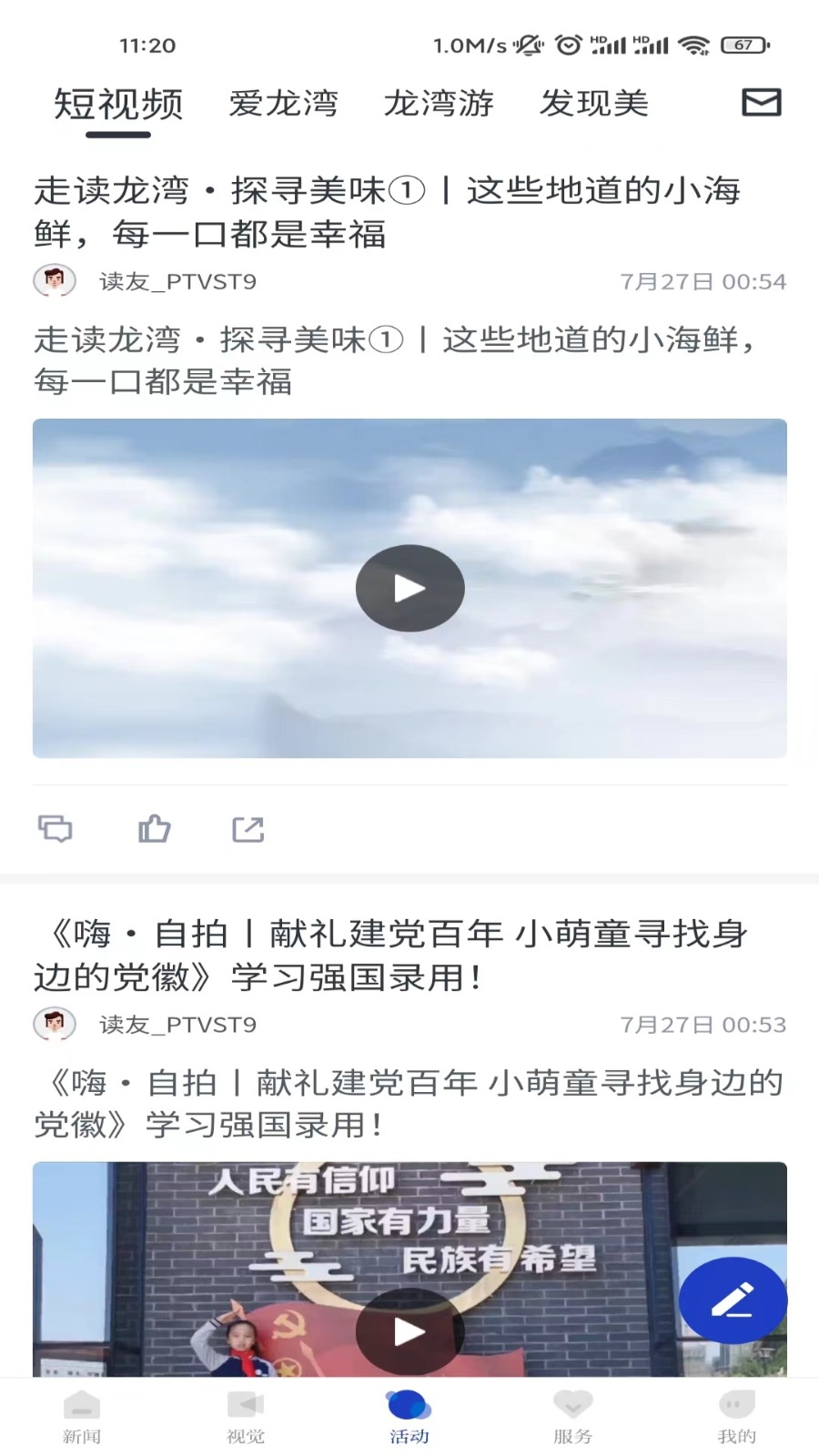Viewport: 819px width, 1456px height.
Task: Select the 短视频 tab
Action: click(x=118, y=105)
